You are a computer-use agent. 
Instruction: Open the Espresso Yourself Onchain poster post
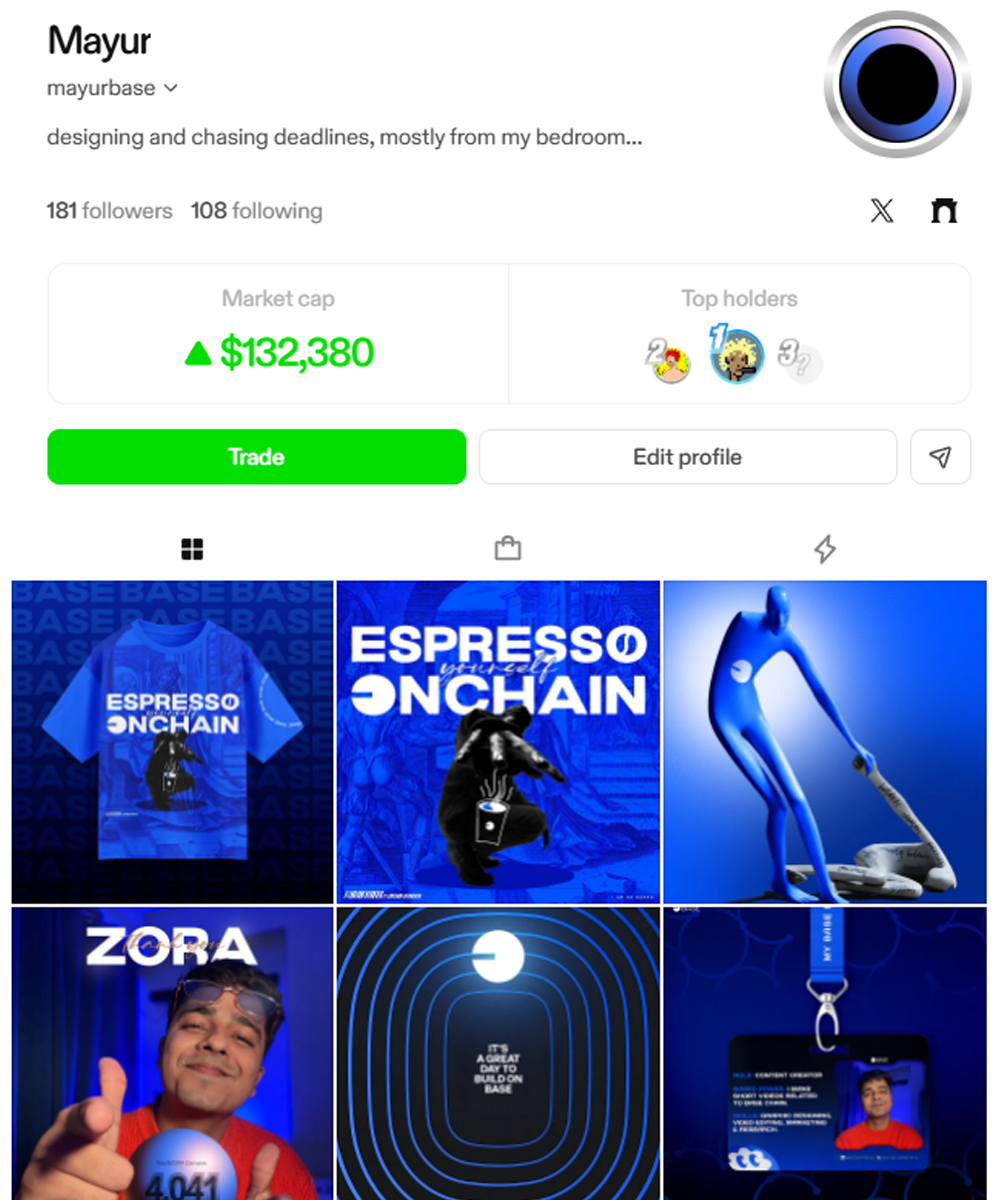click(498, 741)
